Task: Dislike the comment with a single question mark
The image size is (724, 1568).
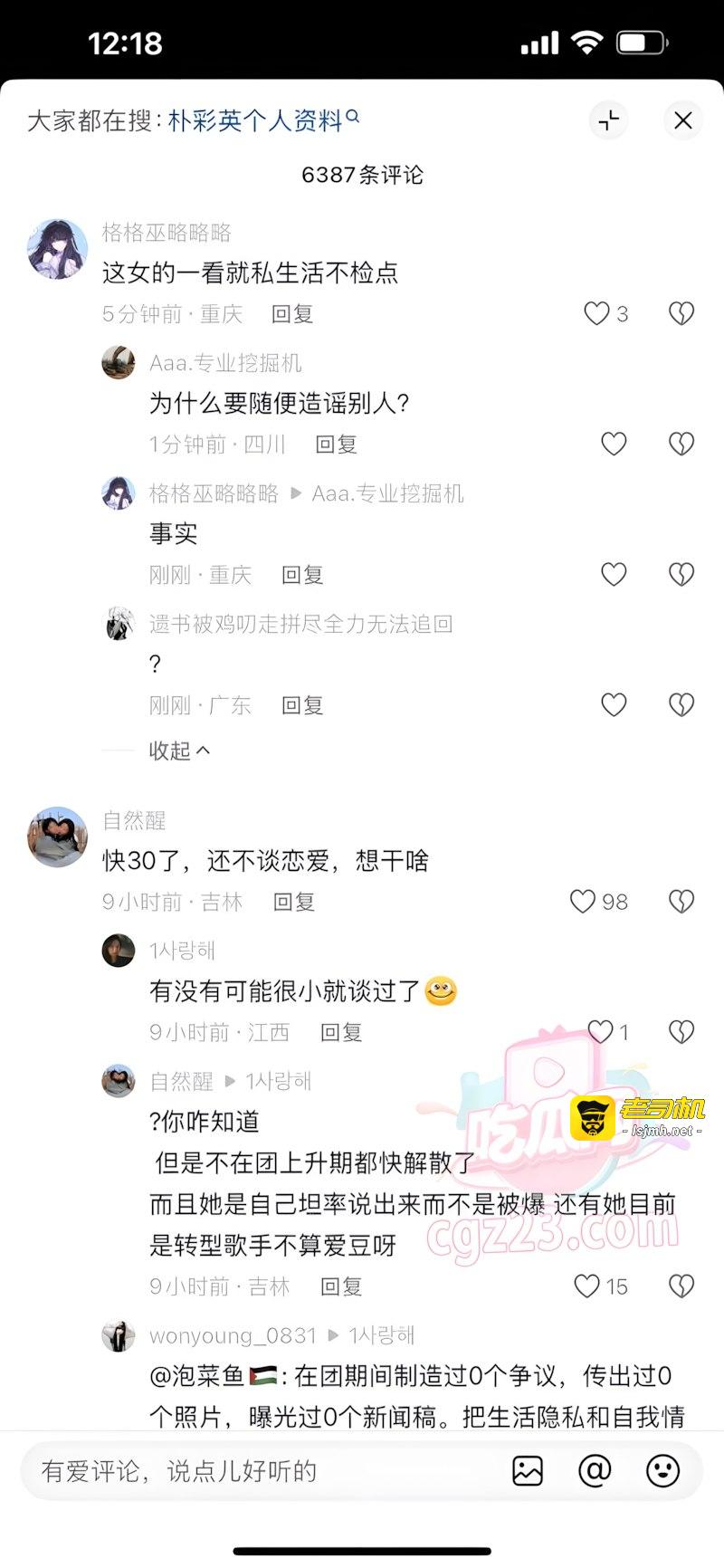Action: [681, 705]
